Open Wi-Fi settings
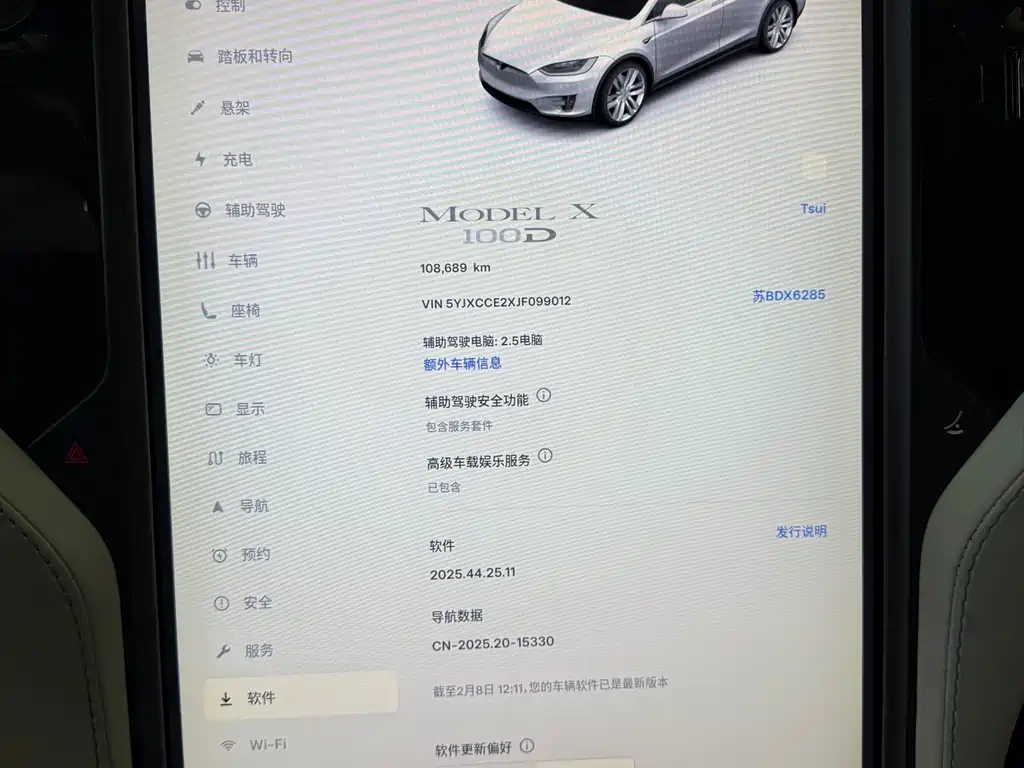 (x=266, y=745)
